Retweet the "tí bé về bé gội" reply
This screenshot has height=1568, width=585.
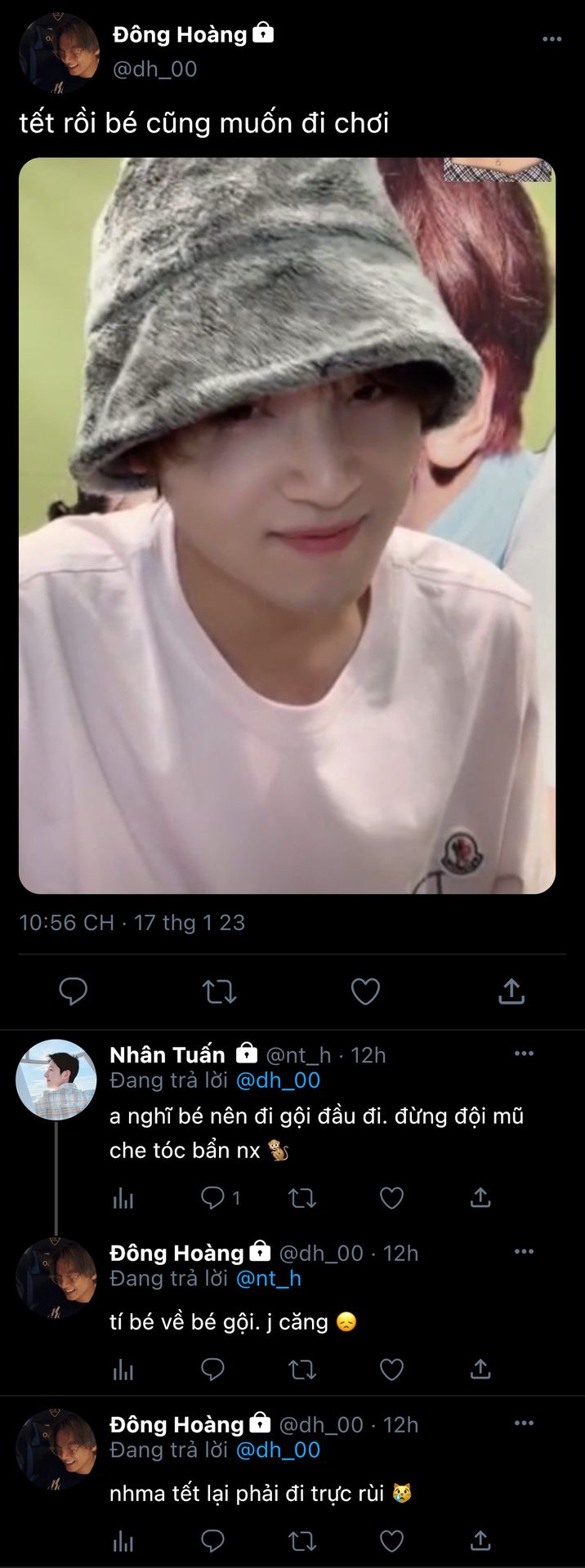pos(302,1370)
